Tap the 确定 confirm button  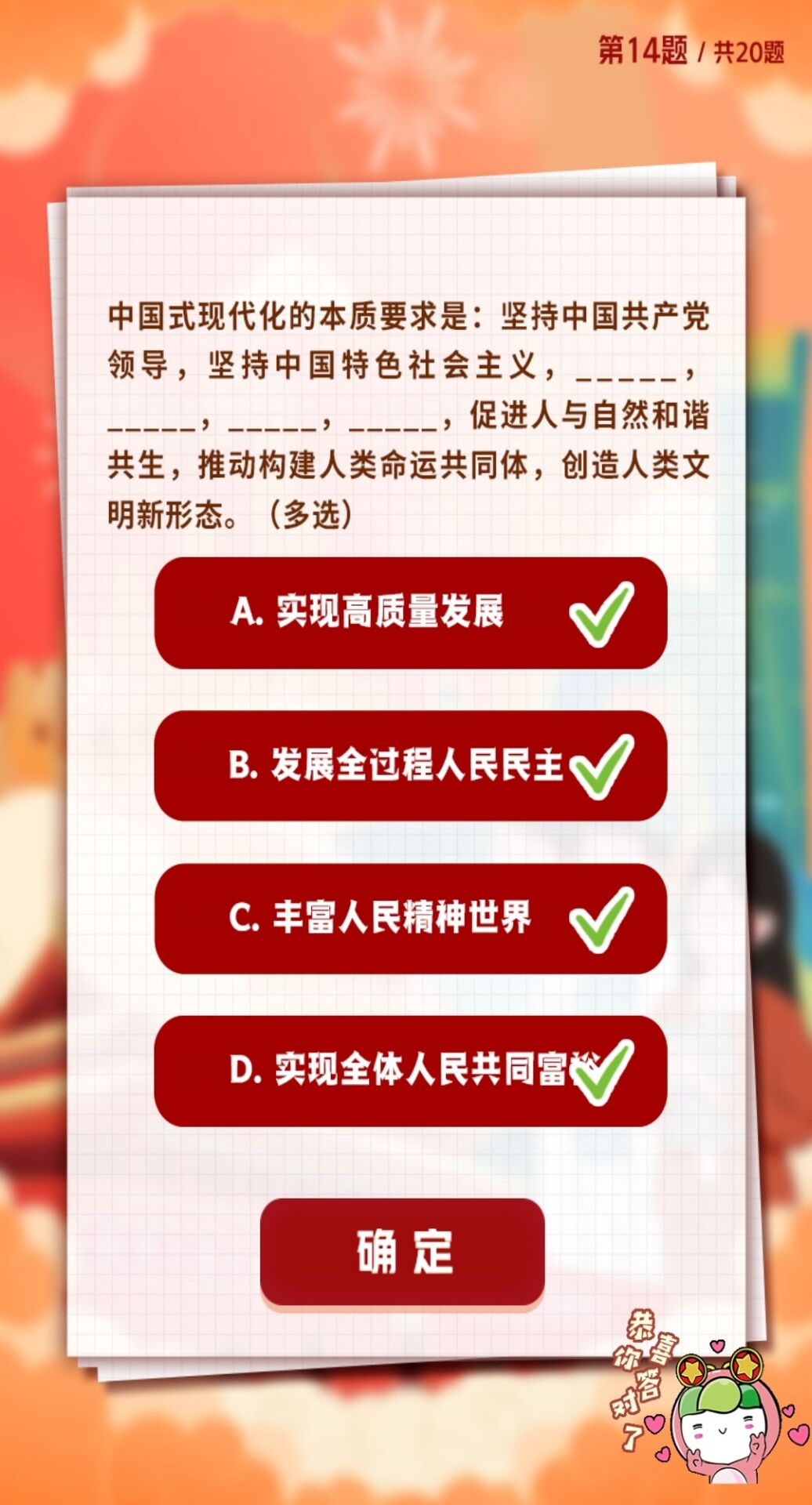coord(402,1252)
